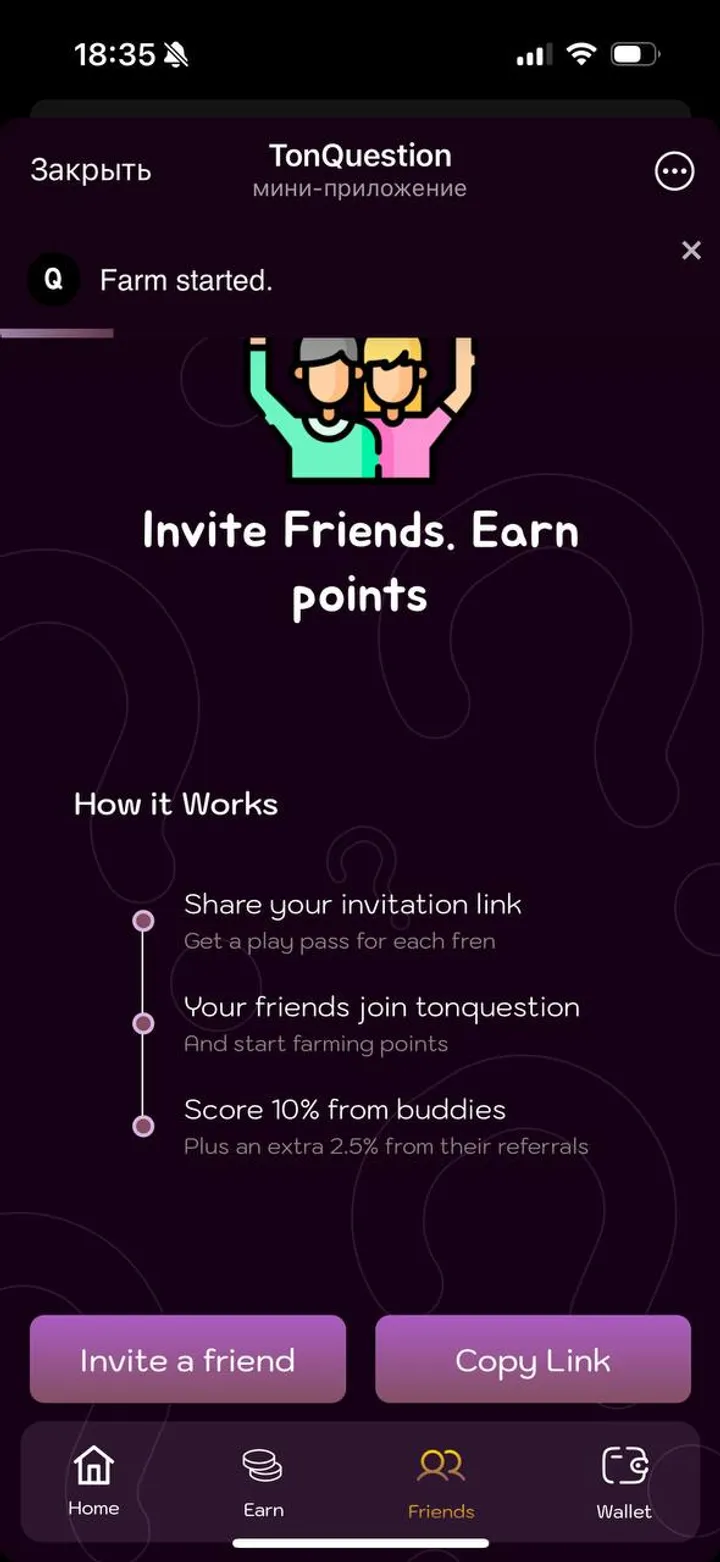This screenshot has width=720, height=1562.
Task: Dismiss the Farm started notification
Action: [x=691, y=250]
